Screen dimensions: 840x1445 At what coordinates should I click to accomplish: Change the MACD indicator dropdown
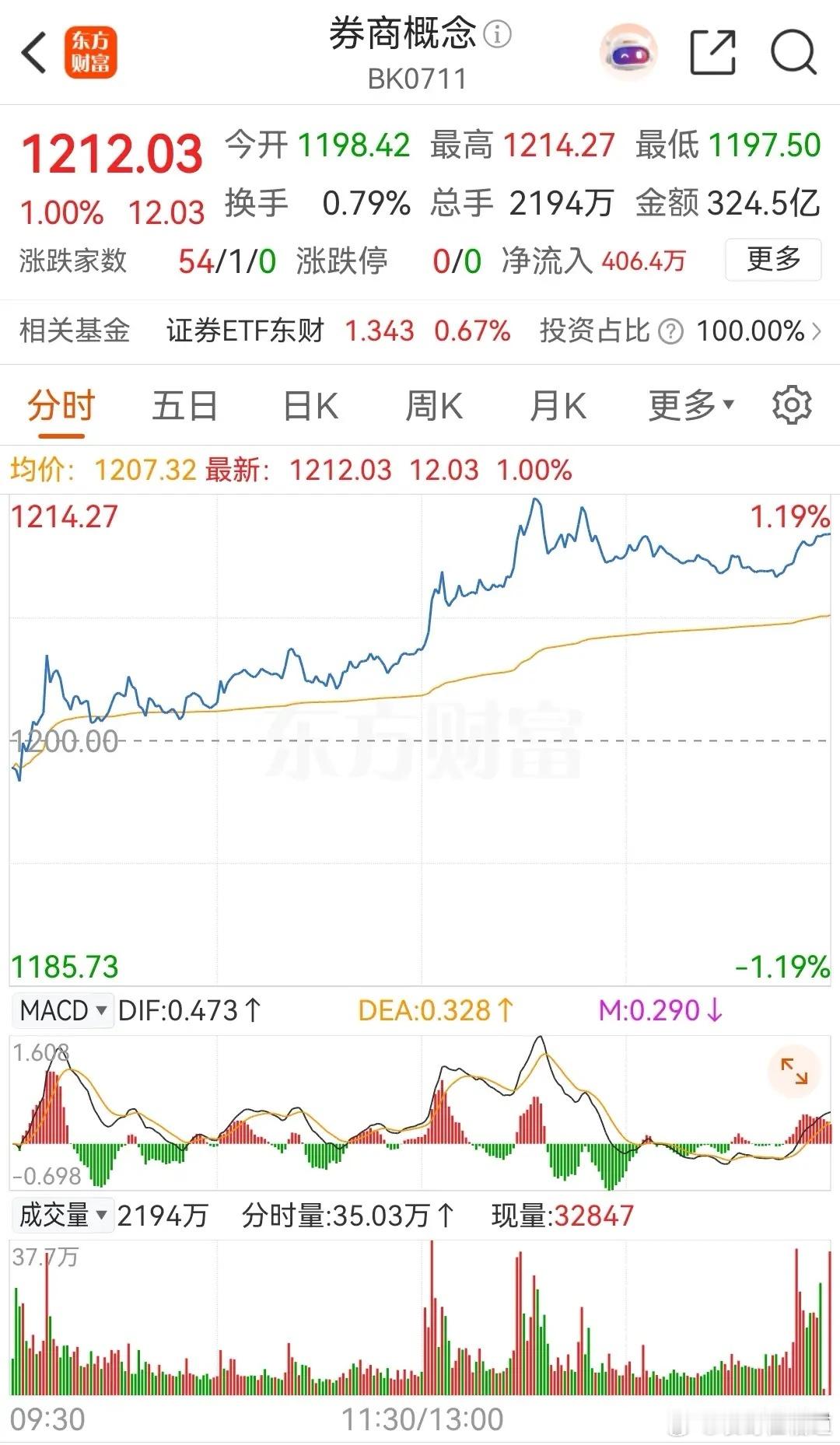click(63, 1010)
